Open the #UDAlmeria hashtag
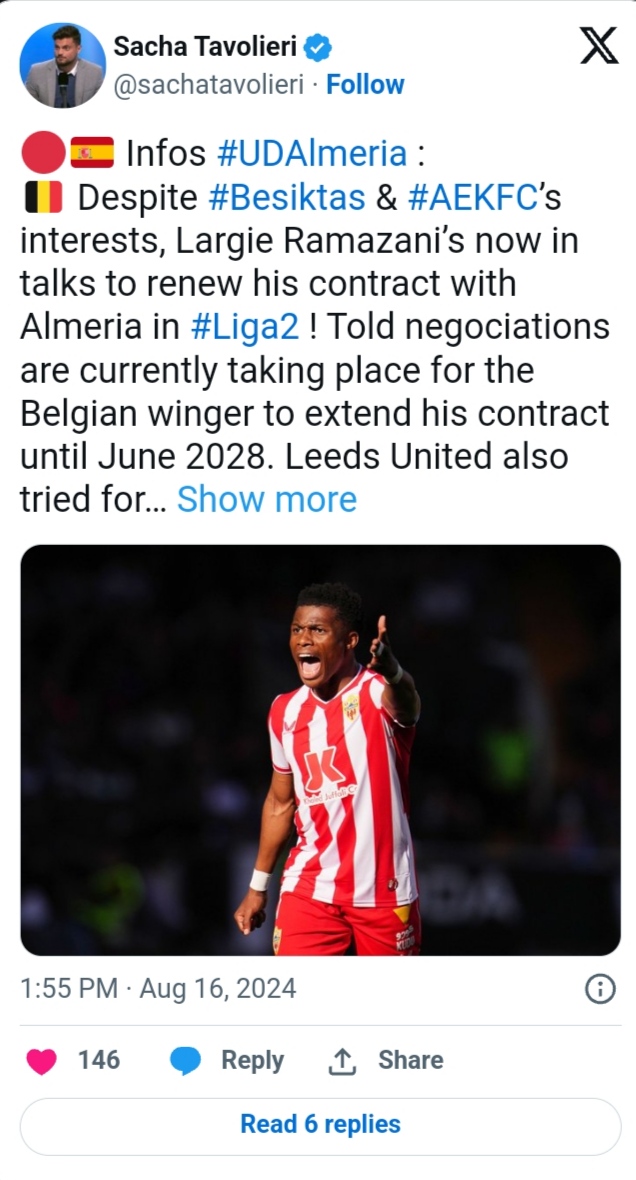Image resolution: width=636 pixels, height=1180 pixels. (312, 154)
